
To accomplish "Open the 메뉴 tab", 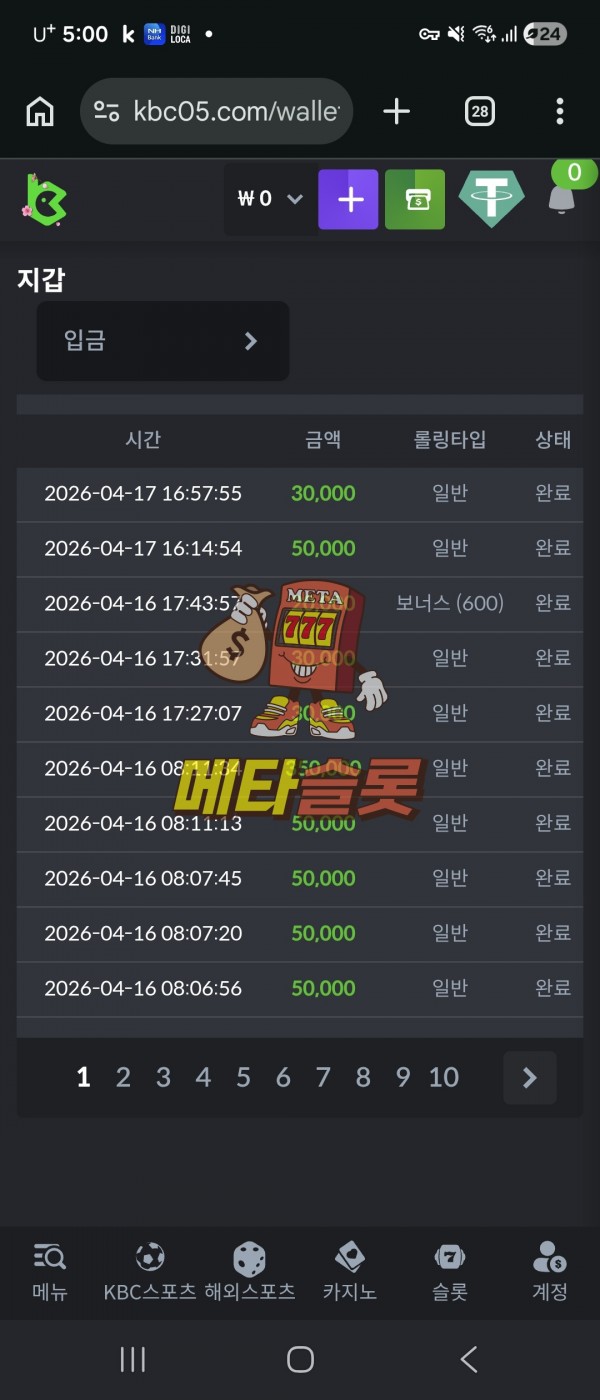I will [49, 1272].
